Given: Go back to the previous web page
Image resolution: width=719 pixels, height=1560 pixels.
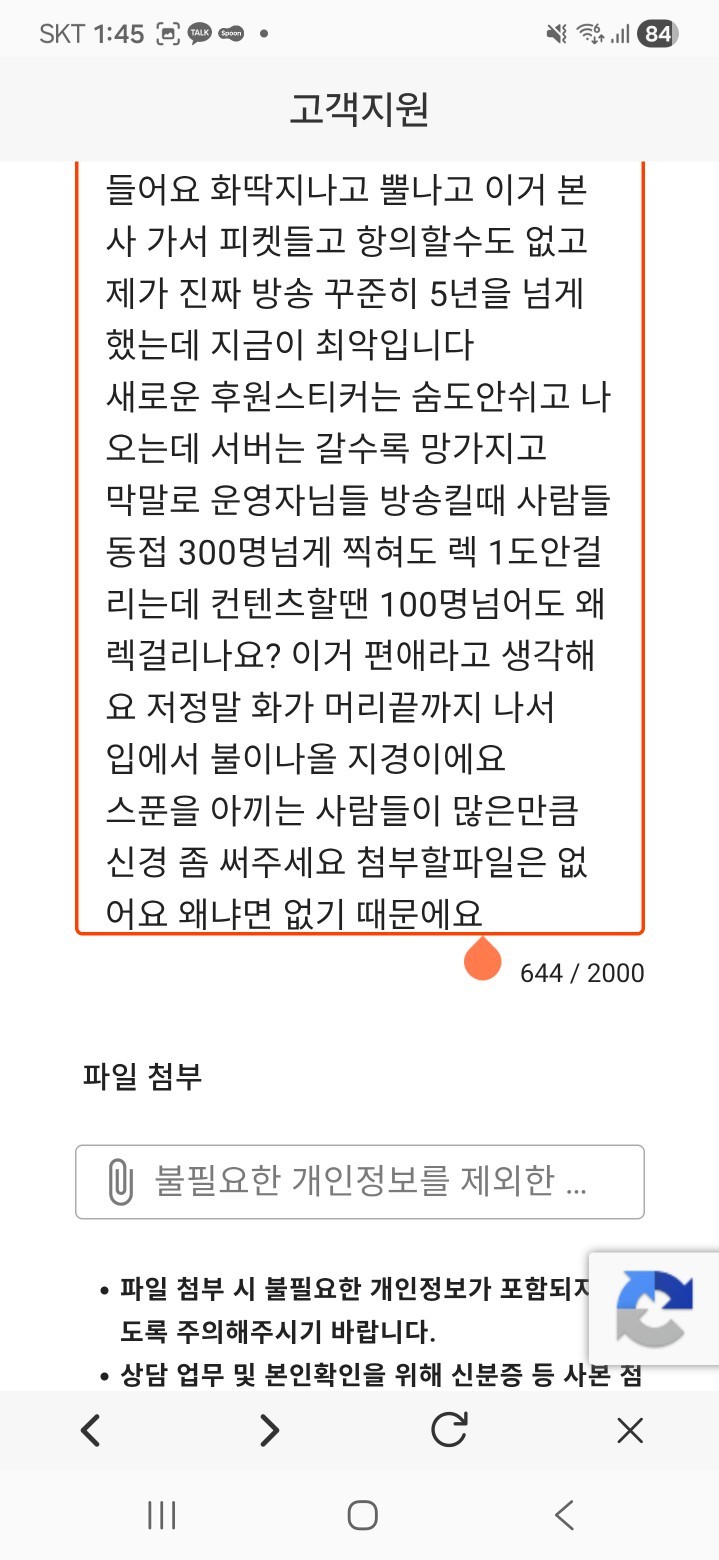Looking at the screenshot, I should 90,1431.
